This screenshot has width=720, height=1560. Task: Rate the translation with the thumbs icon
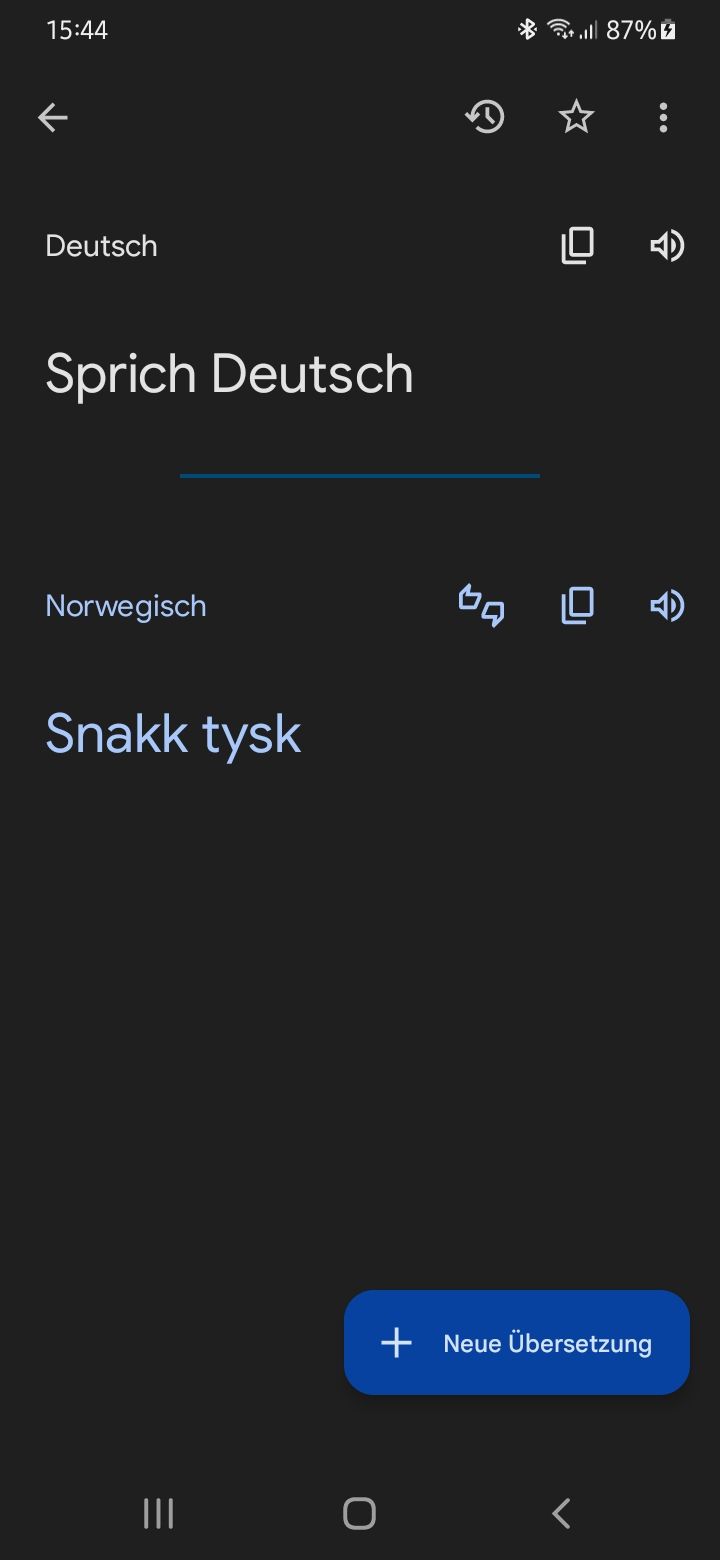tap(481, 606)
